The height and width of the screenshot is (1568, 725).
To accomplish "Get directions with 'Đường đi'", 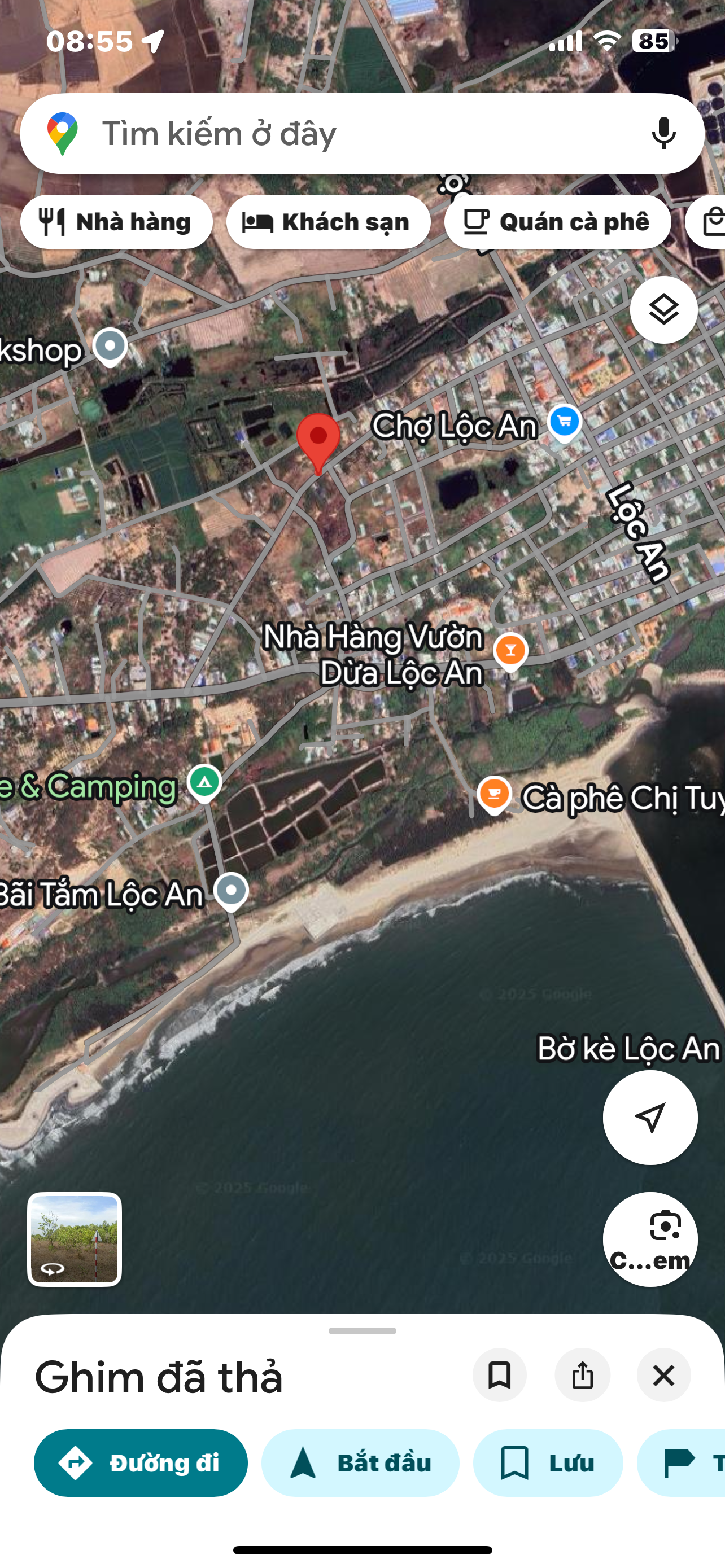I will (141, 1462).
